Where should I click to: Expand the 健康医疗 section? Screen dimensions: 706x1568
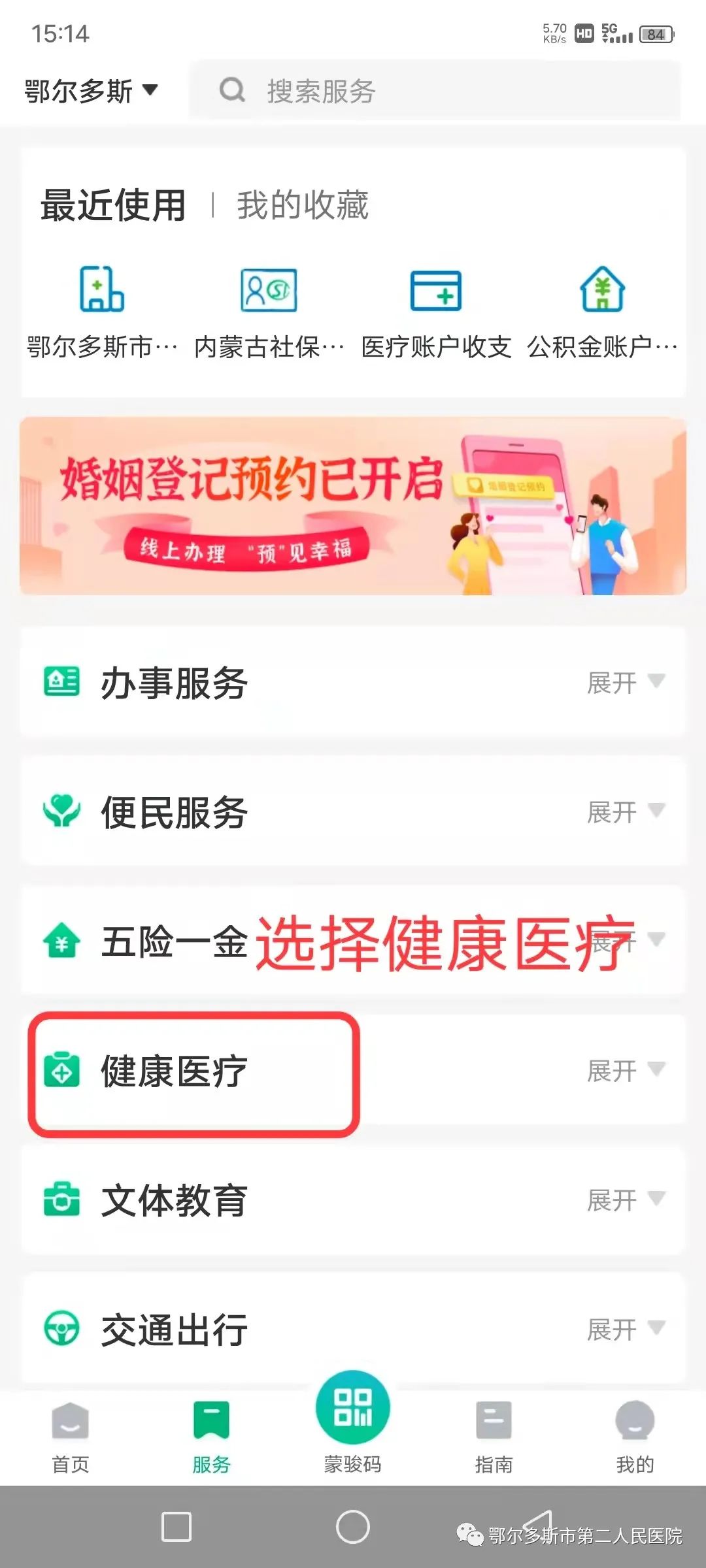(624, 1071)
